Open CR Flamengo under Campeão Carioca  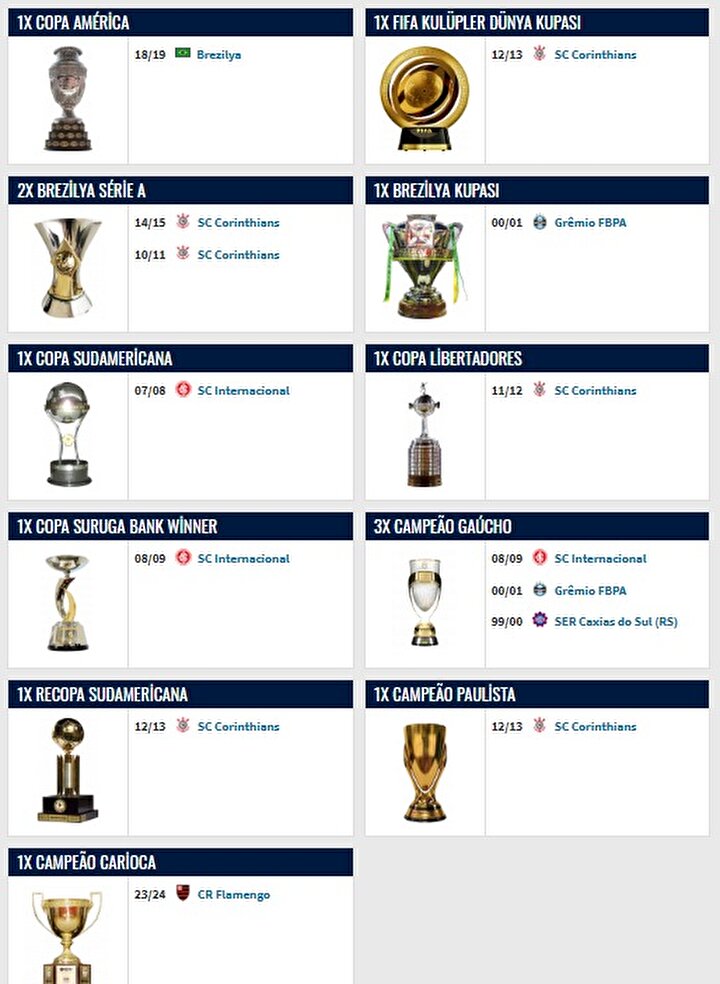pos(233,895)
